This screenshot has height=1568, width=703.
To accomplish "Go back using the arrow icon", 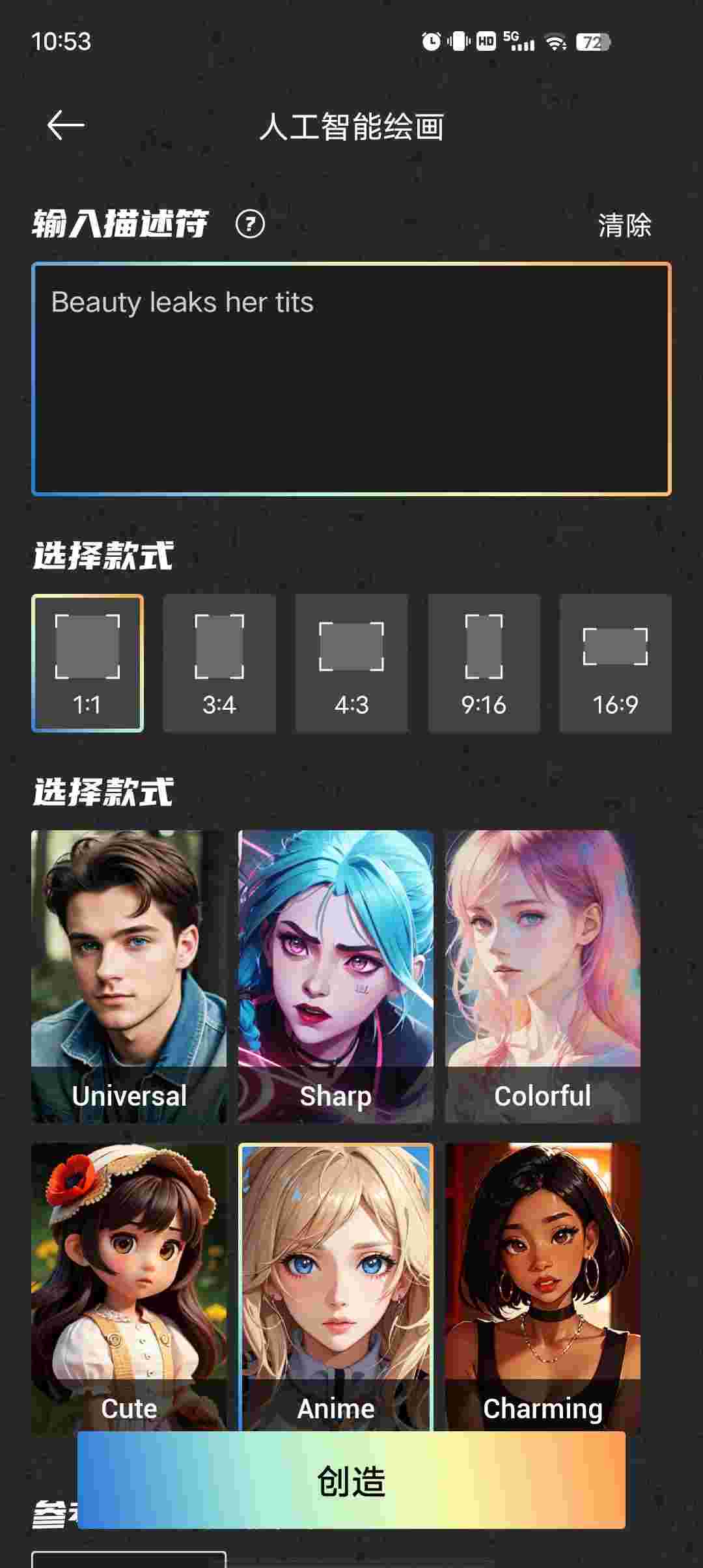I will pyautogui.click(x=66, y=125).
